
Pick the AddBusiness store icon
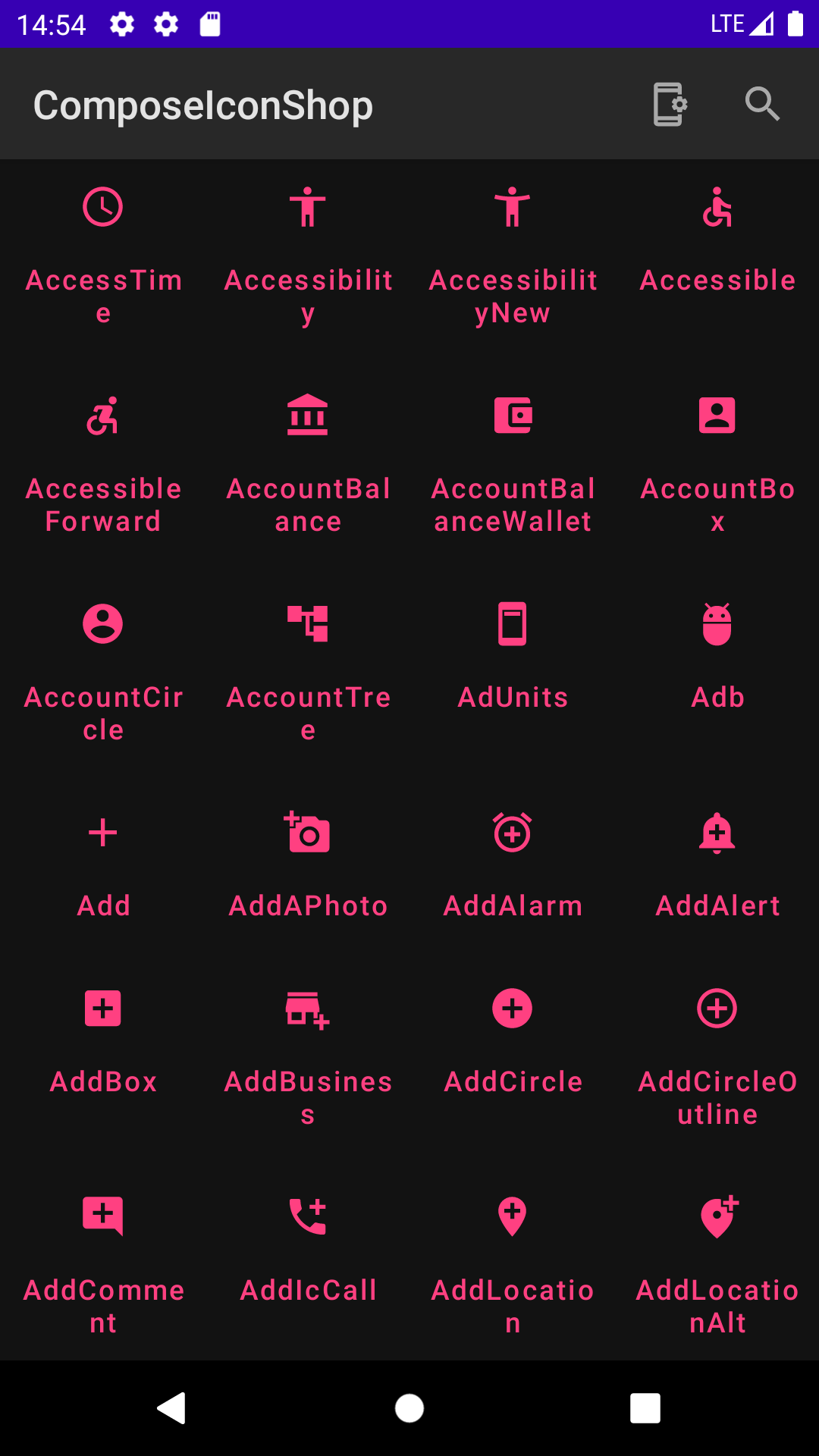pyautogui.click(x=308, y=1009)
